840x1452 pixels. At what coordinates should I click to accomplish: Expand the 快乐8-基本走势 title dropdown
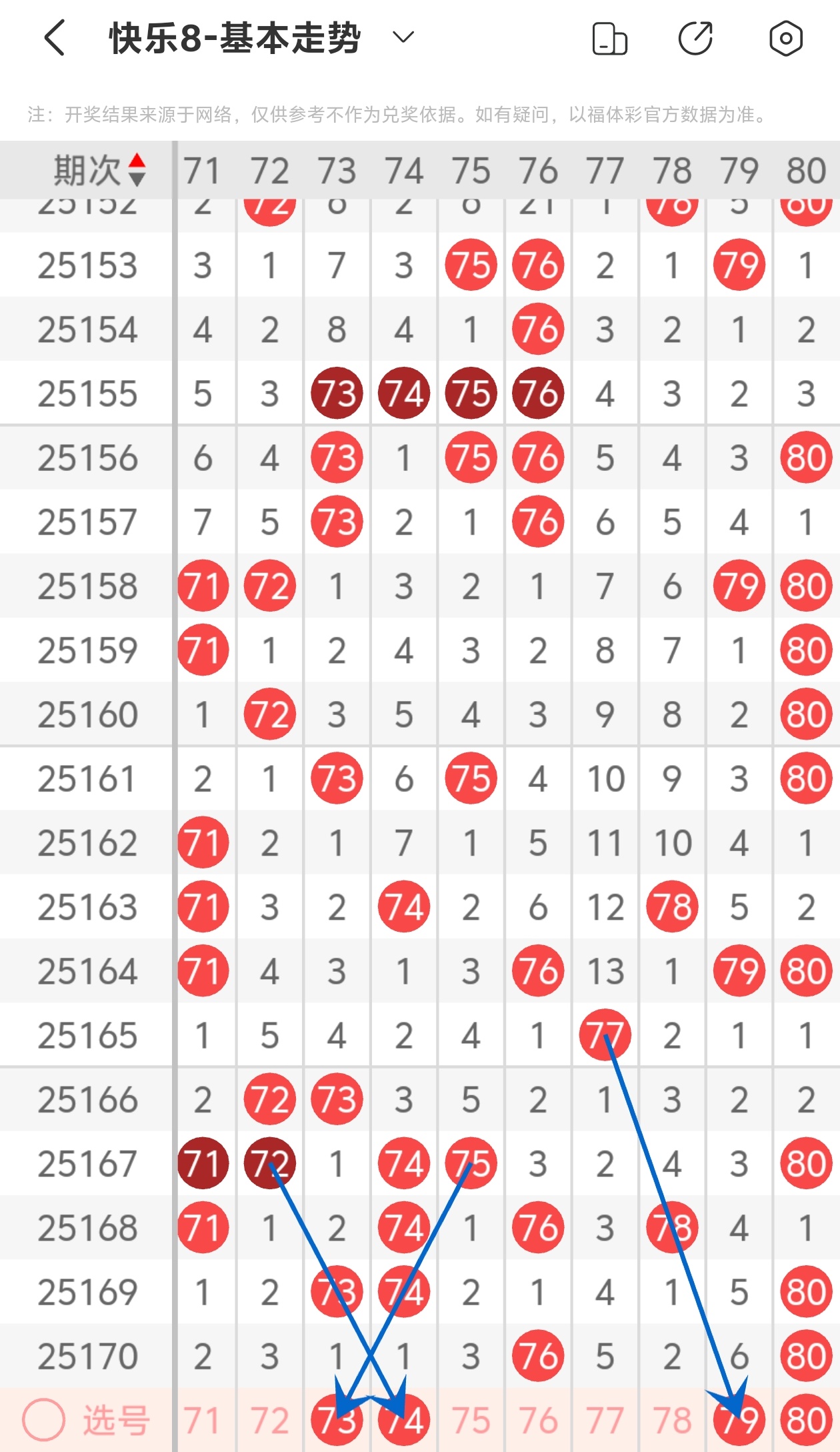pyautogui.click(x=403, y=37)
